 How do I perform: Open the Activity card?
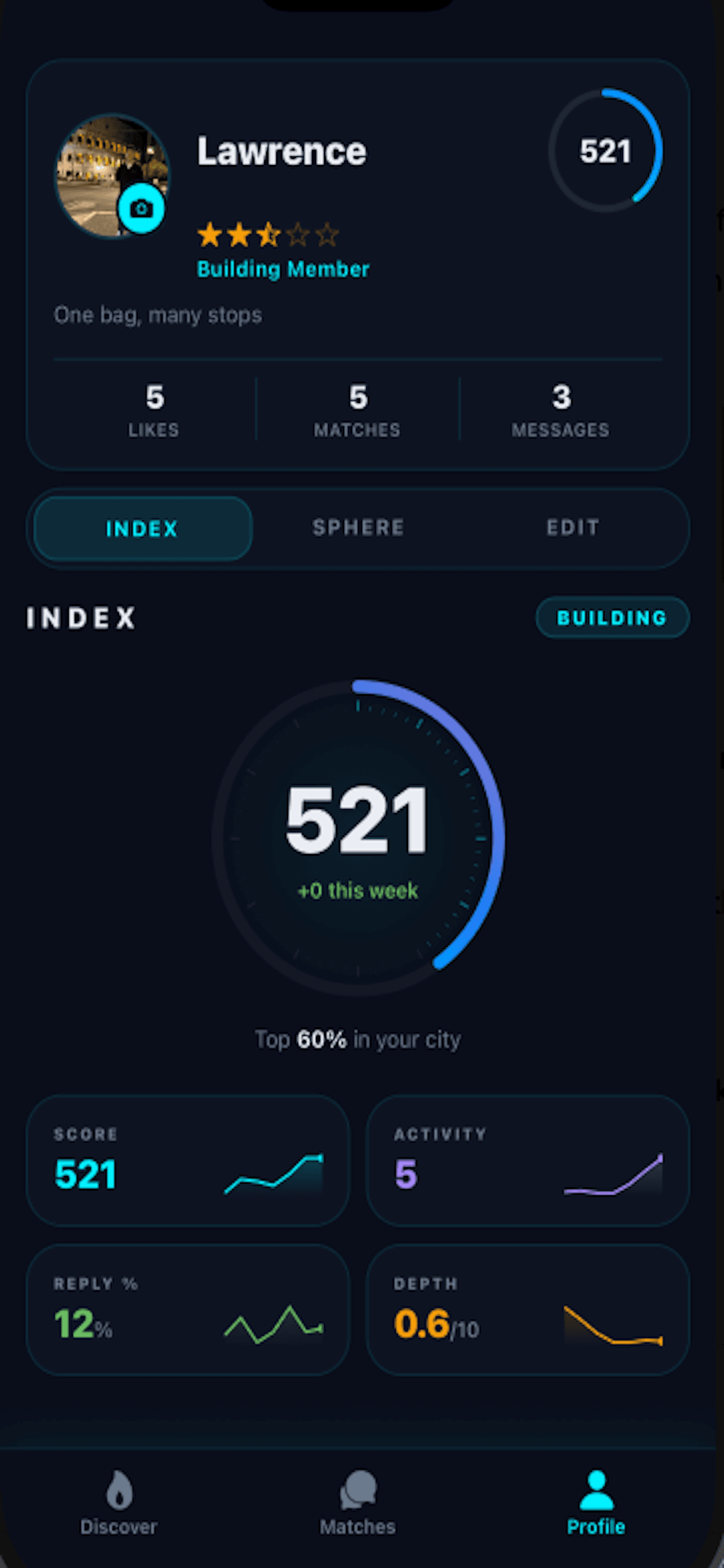tap(527, 1161)
